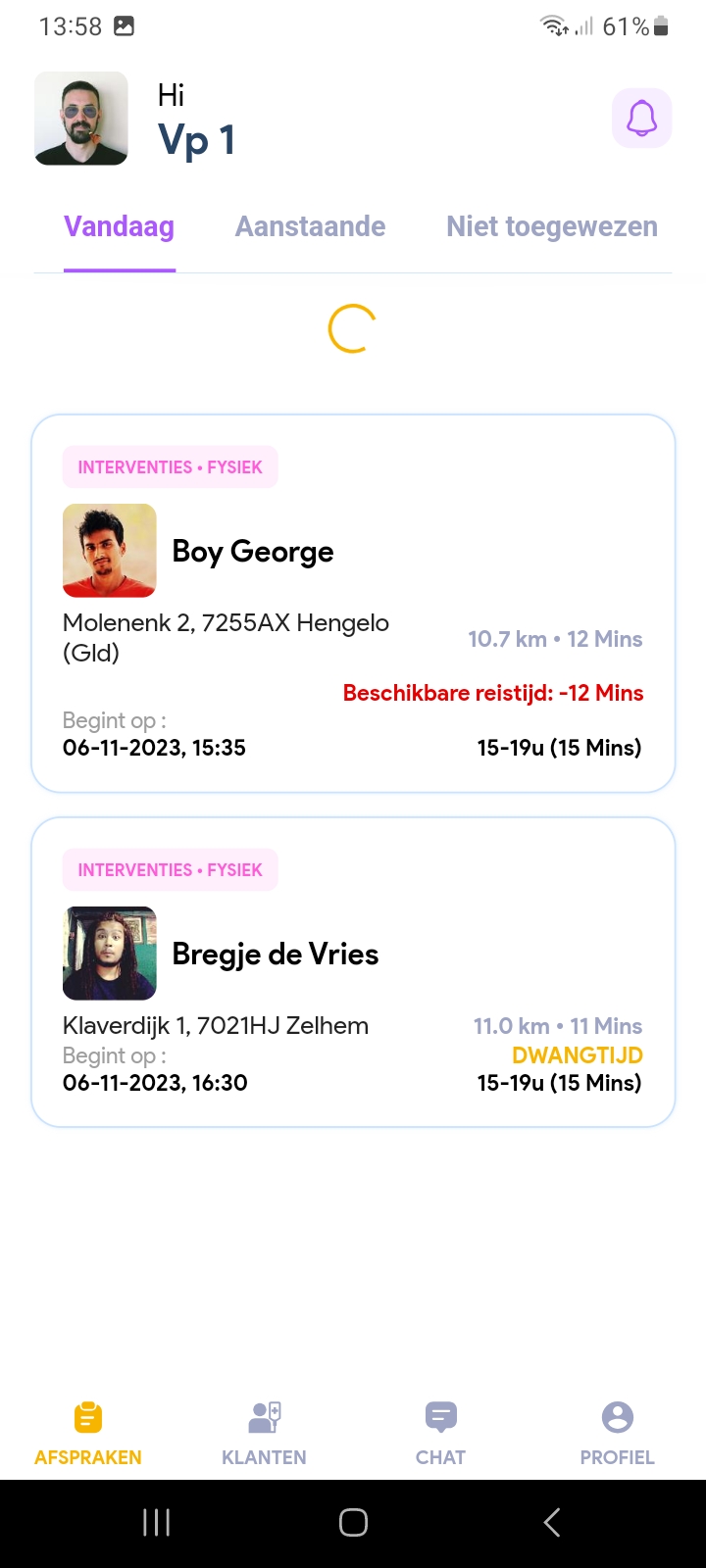
Task: Select the Vandaag tab
Action: point(119,227)
